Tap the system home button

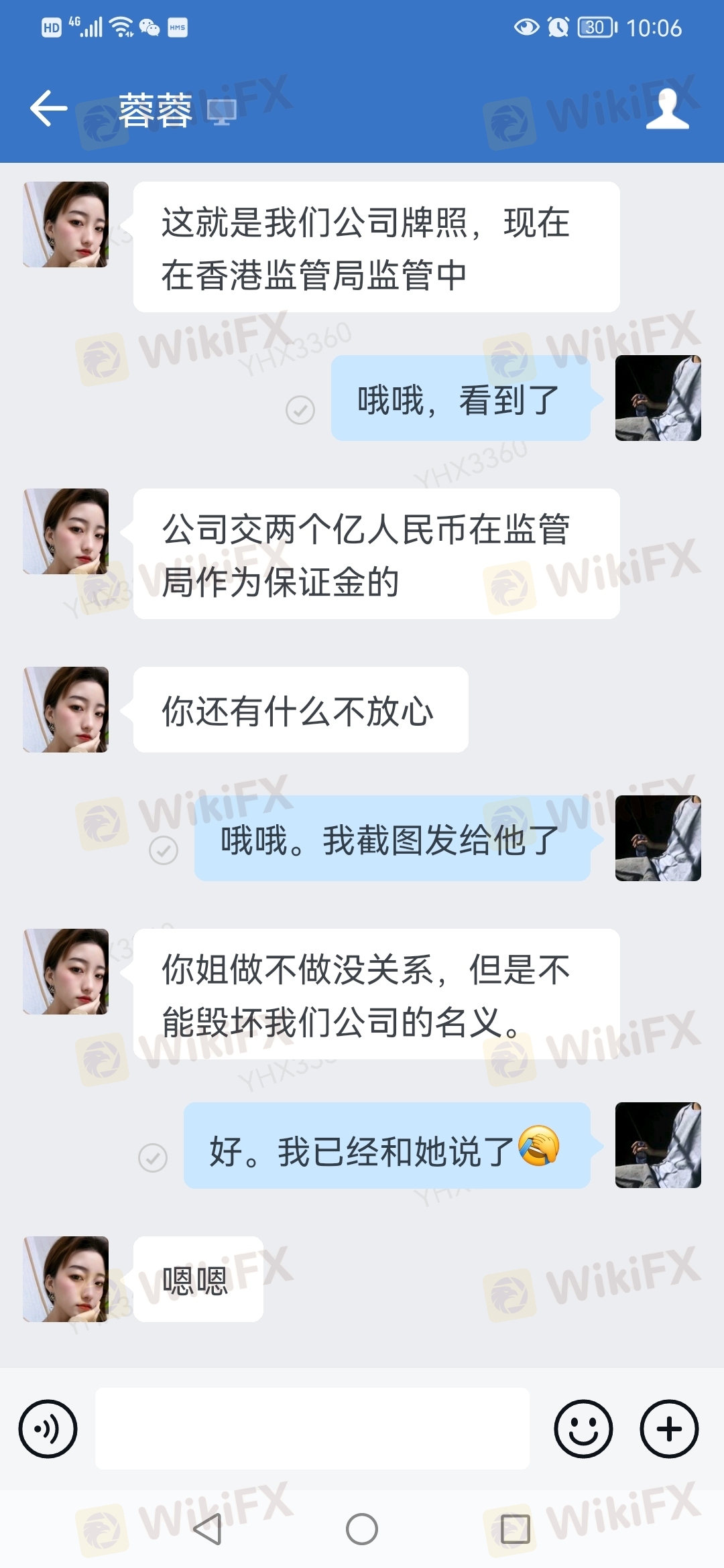point(362,1529)
